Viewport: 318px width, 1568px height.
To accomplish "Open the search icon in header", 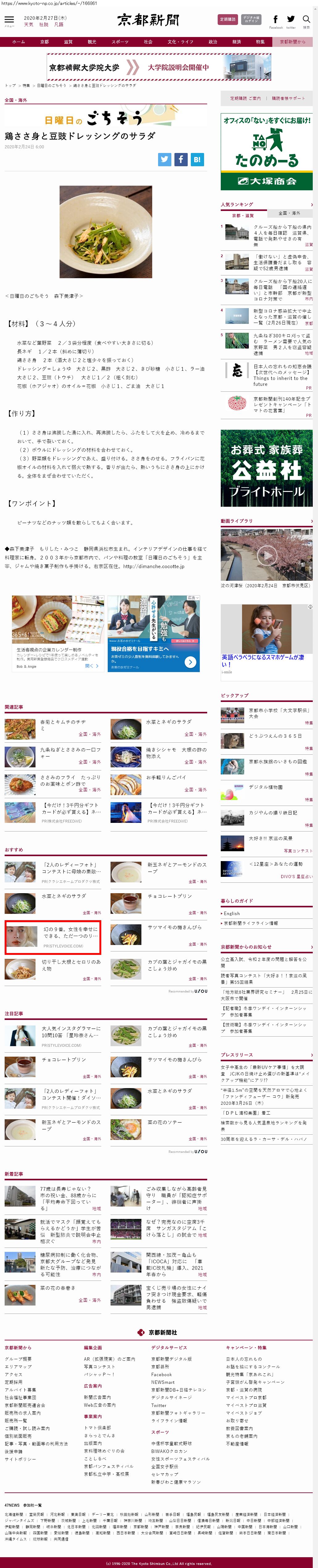I will [307, 20].
